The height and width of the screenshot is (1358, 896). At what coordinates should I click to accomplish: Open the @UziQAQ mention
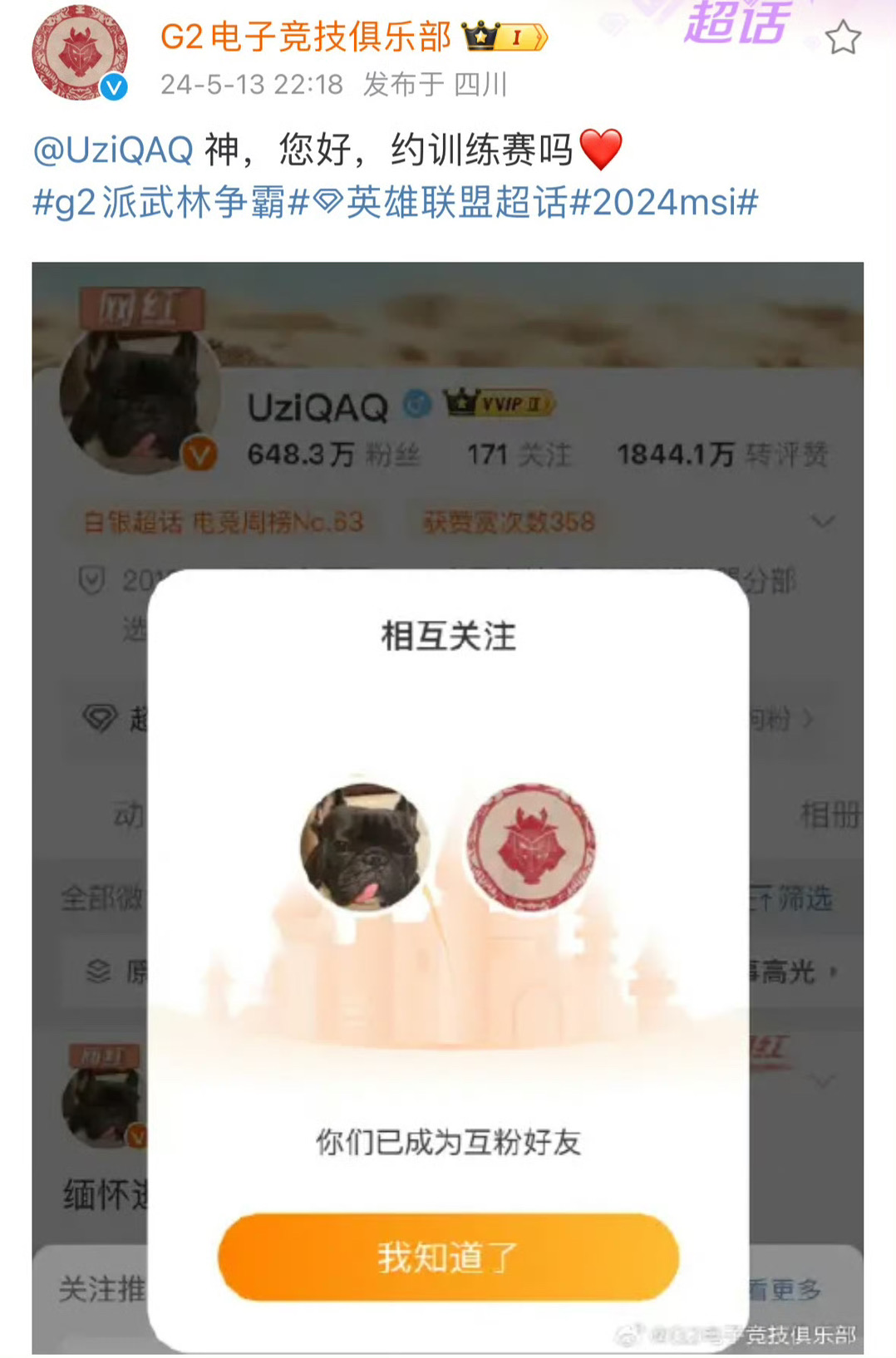(x=113, y=150)
